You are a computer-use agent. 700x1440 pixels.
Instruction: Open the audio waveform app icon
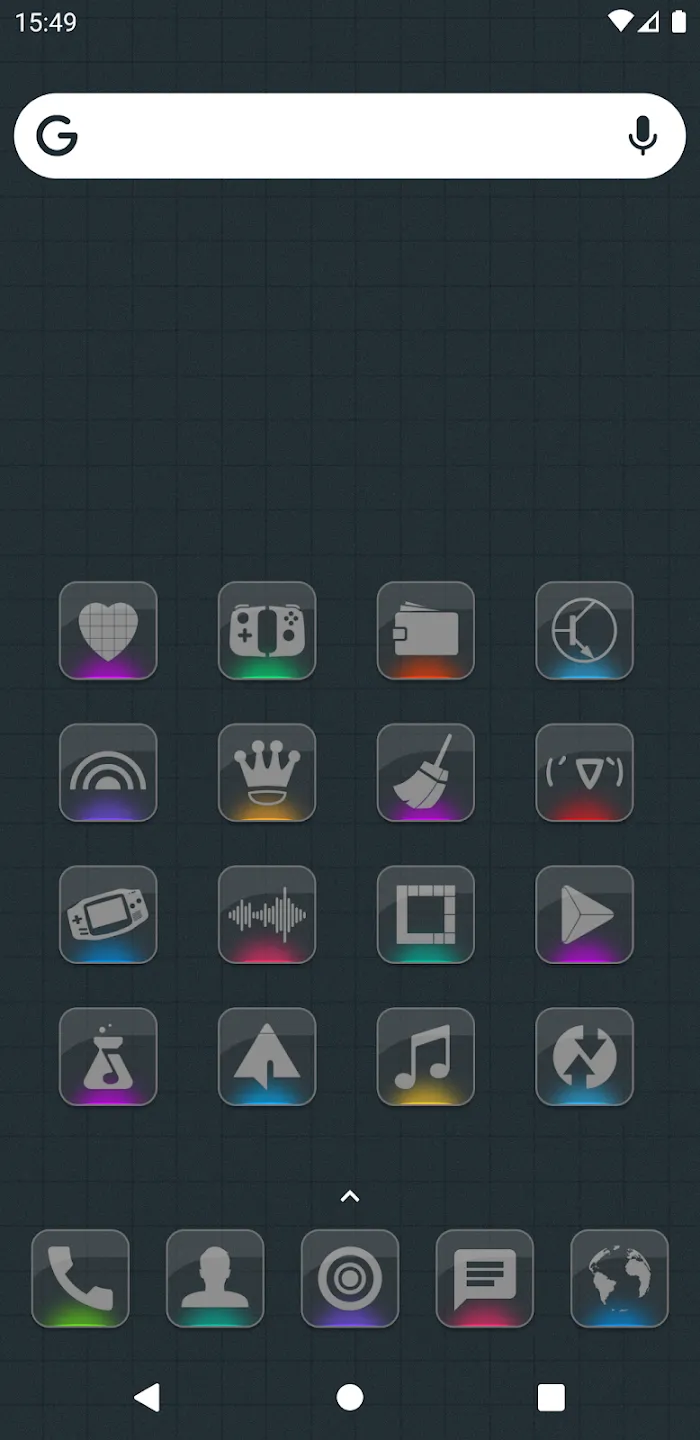[267, 914]
